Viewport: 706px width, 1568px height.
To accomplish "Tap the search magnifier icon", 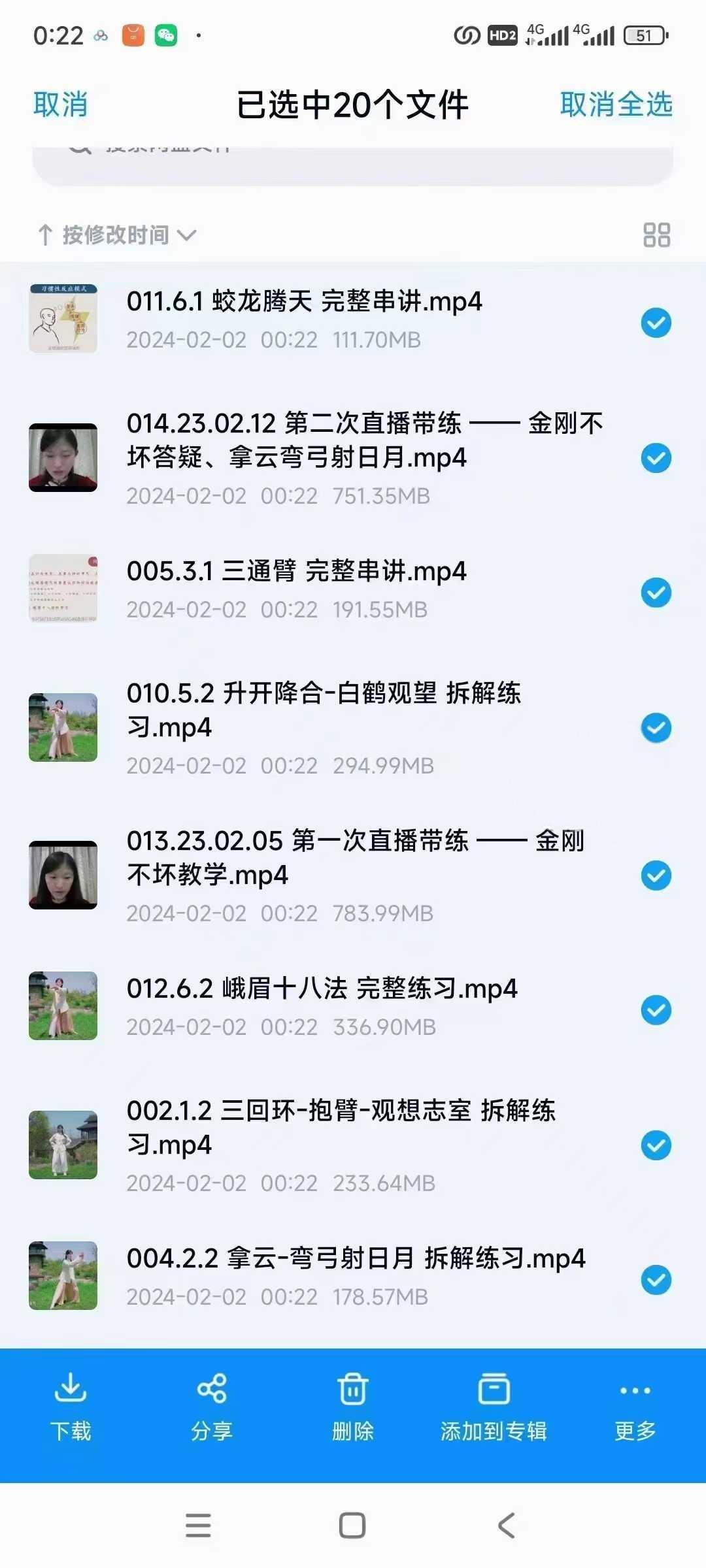I will click(80, 149).
